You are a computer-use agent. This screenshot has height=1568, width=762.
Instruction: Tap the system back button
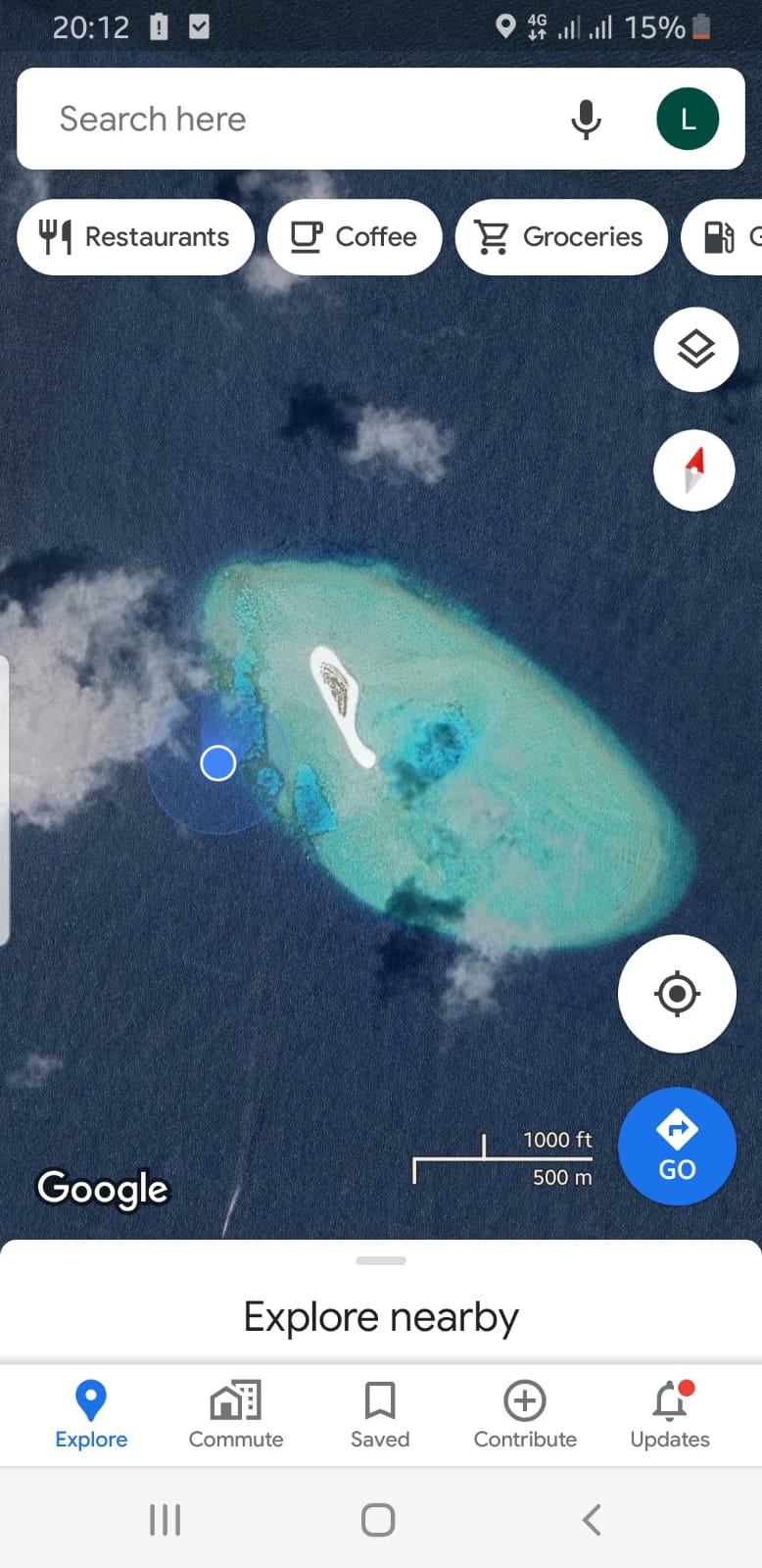(591, 1520)
